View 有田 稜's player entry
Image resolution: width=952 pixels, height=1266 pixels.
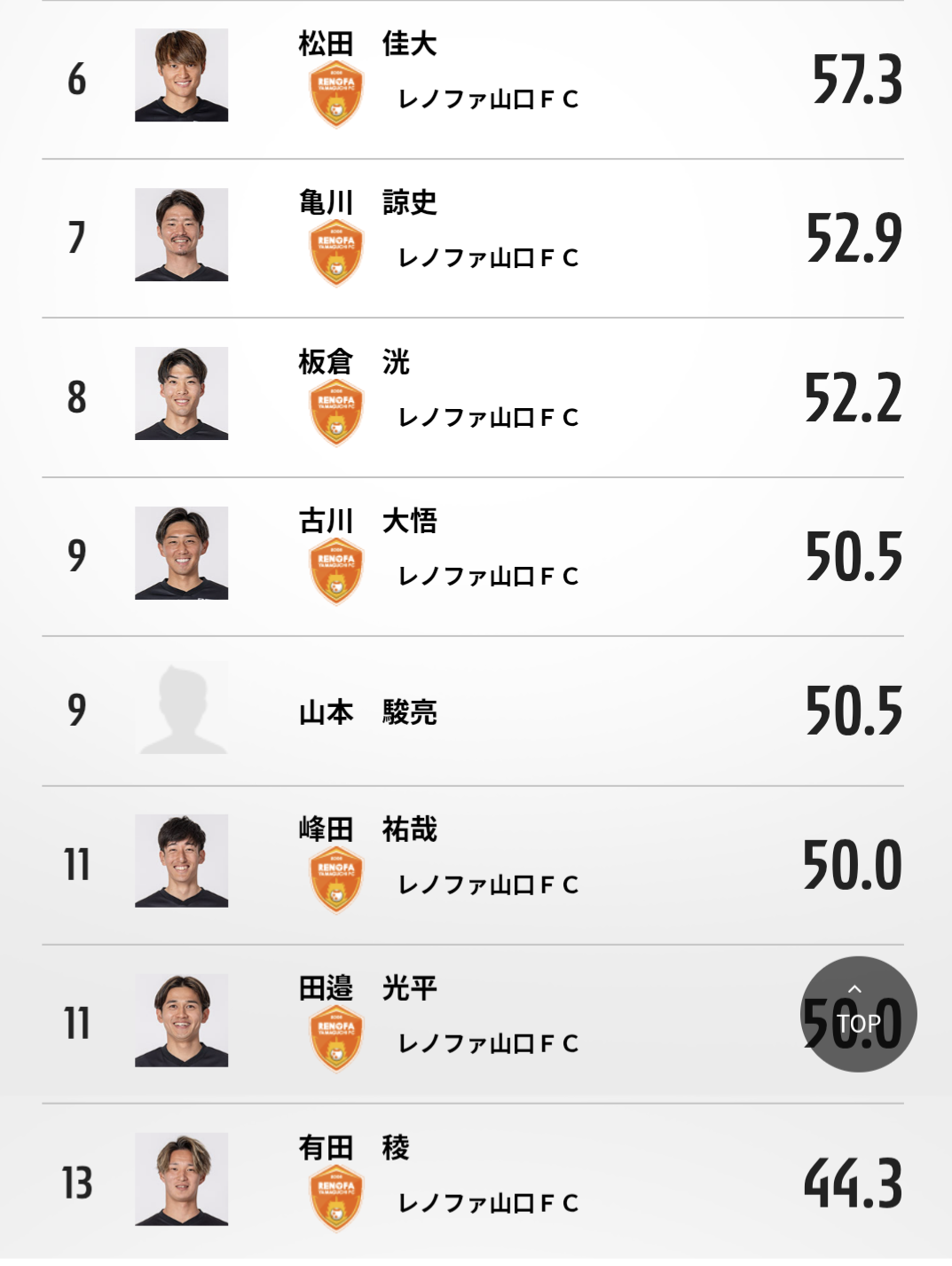[354, 1147]
